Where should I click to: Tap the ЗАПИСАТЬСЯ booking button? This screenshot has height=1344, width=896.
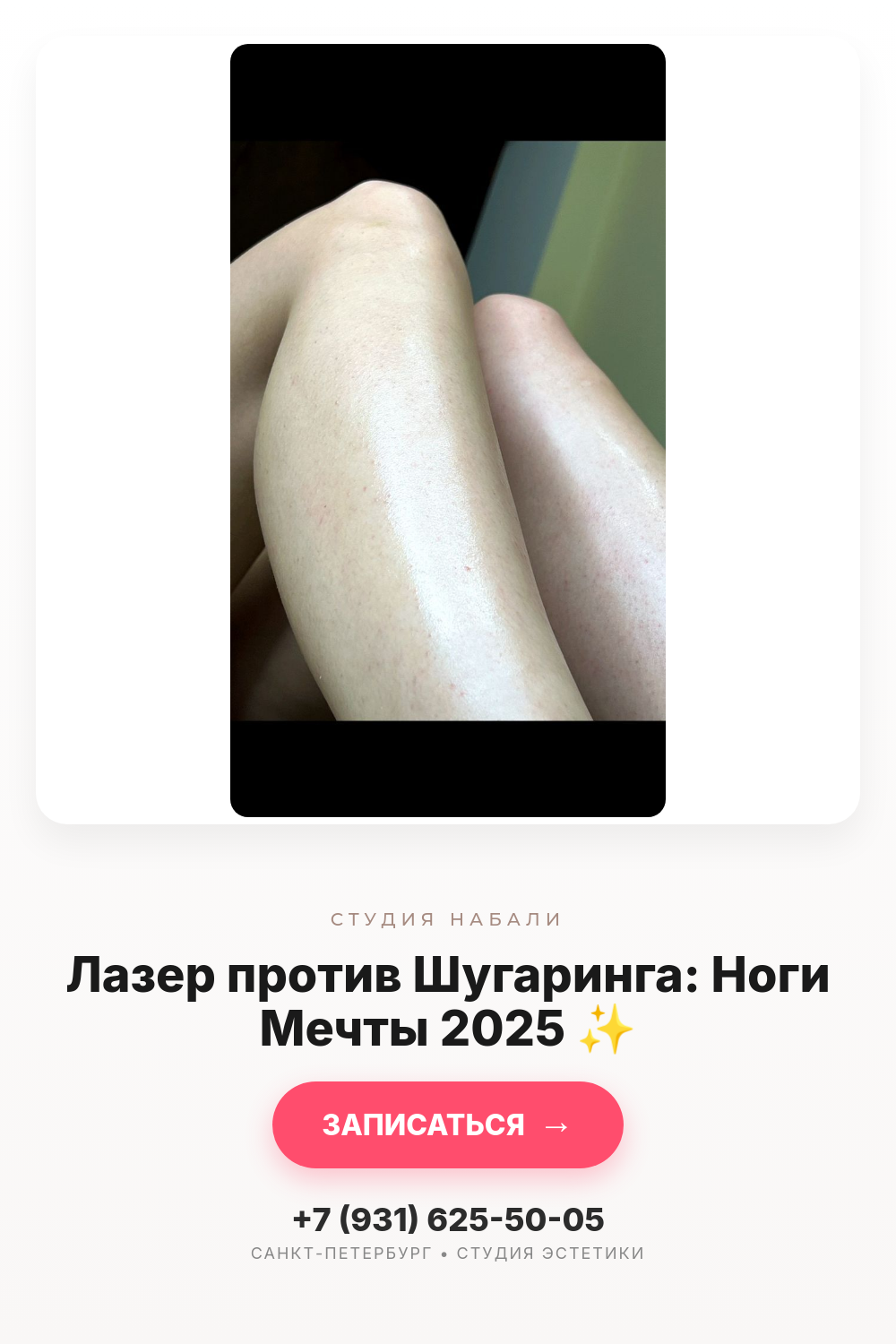click(448, 1124)
